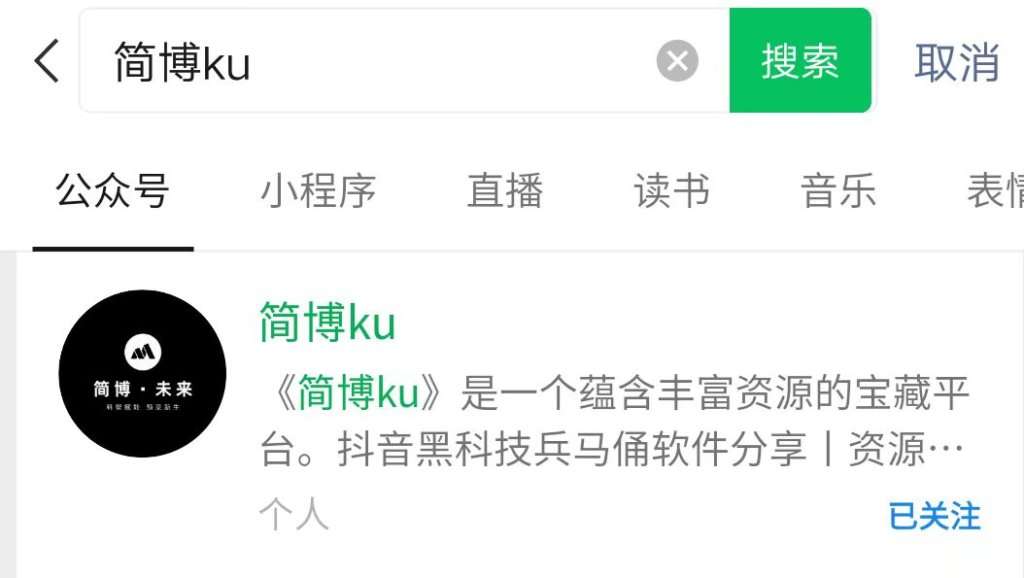
Task: Open the 读书 tab
Action: [x=671, y=190]
